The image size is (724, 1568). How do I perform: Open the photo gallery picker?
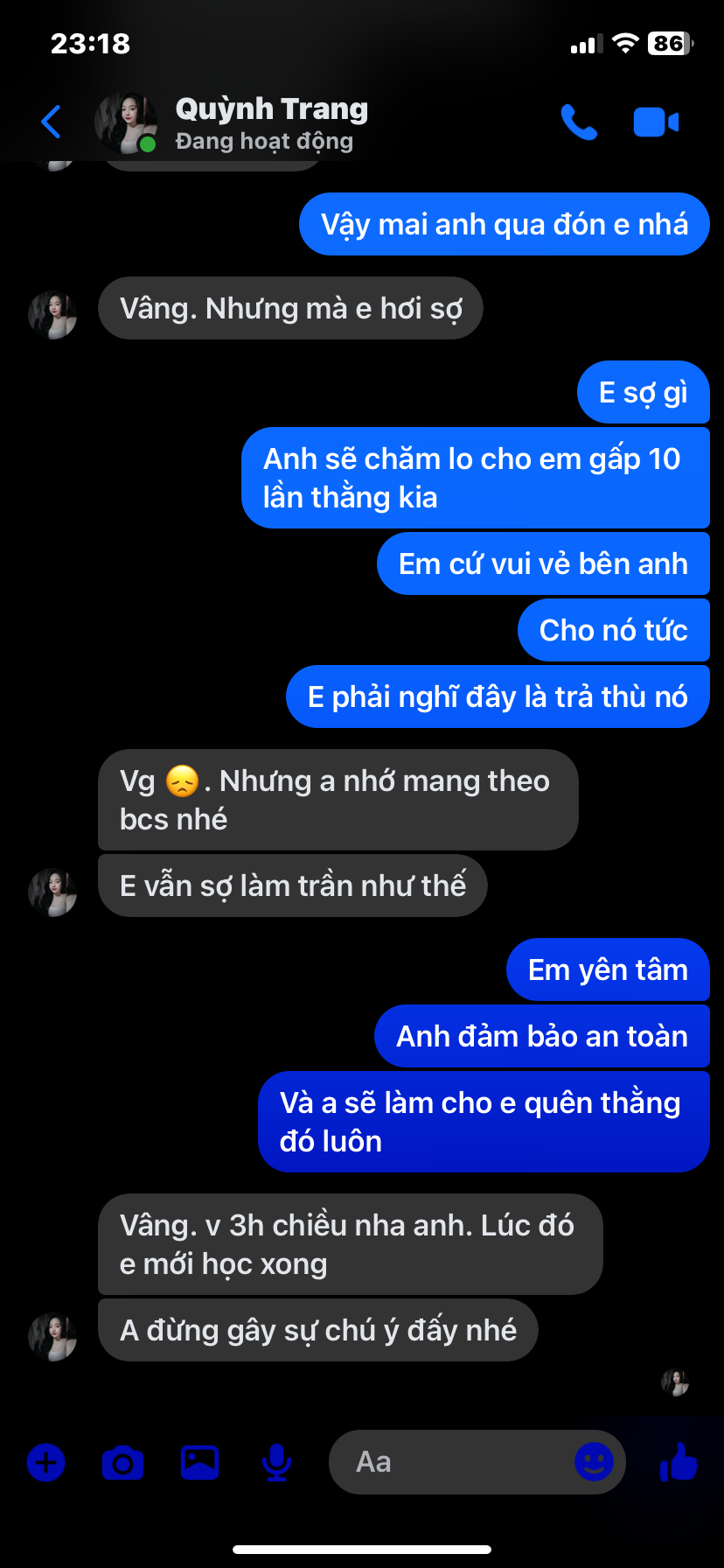[x=199, y=1462]
